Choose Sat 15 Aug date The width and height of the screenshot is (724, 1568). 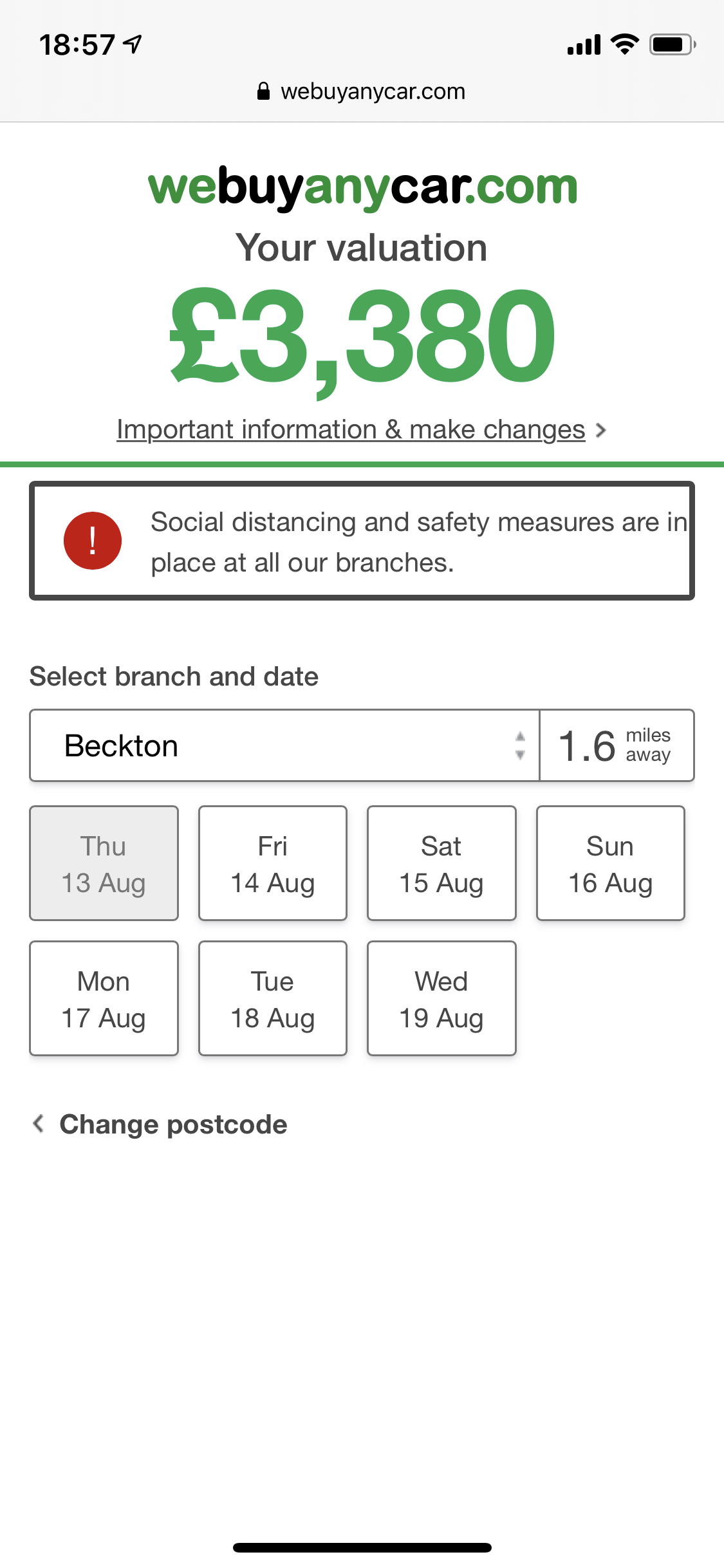point(441,863)
